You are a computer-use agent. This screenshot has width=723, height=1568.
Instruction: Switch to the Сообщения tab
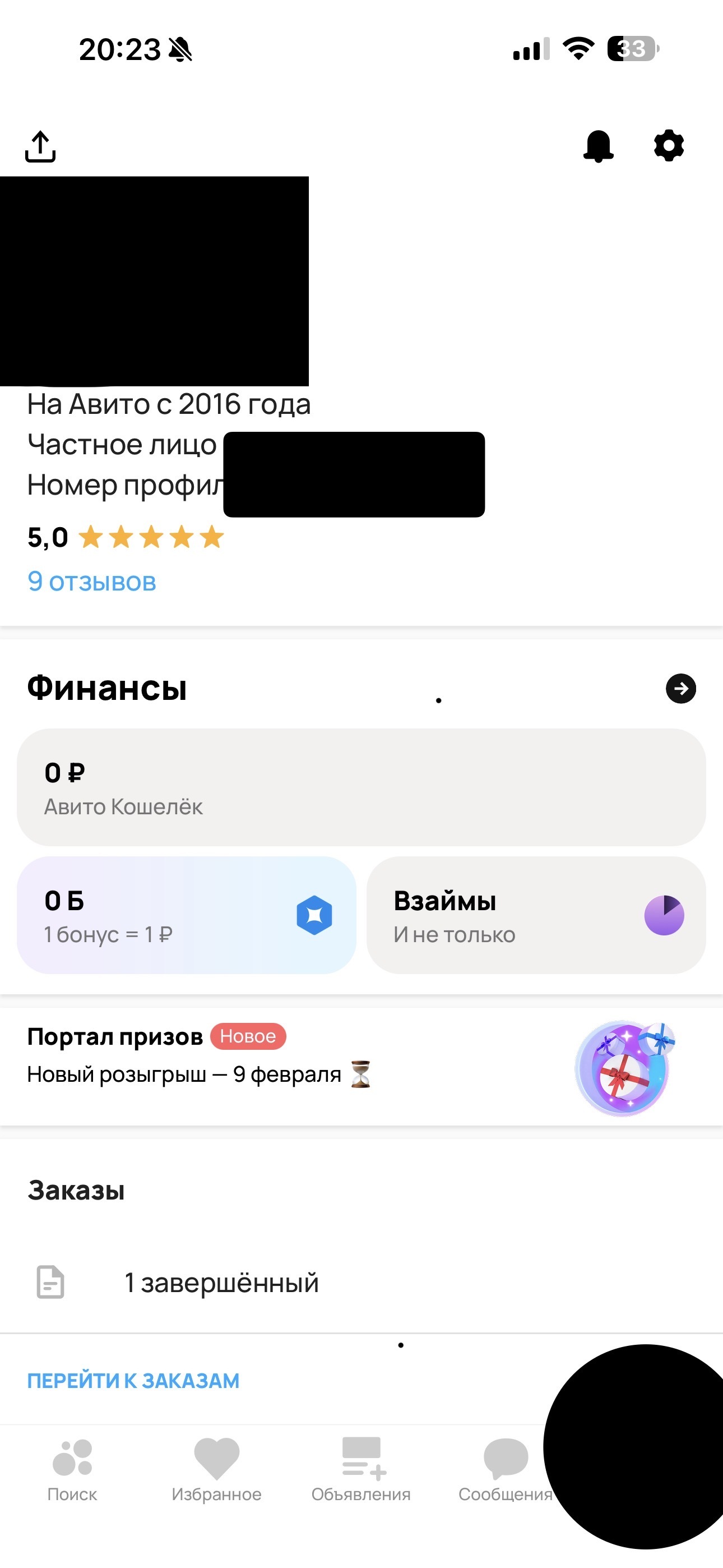point(504,1468)
